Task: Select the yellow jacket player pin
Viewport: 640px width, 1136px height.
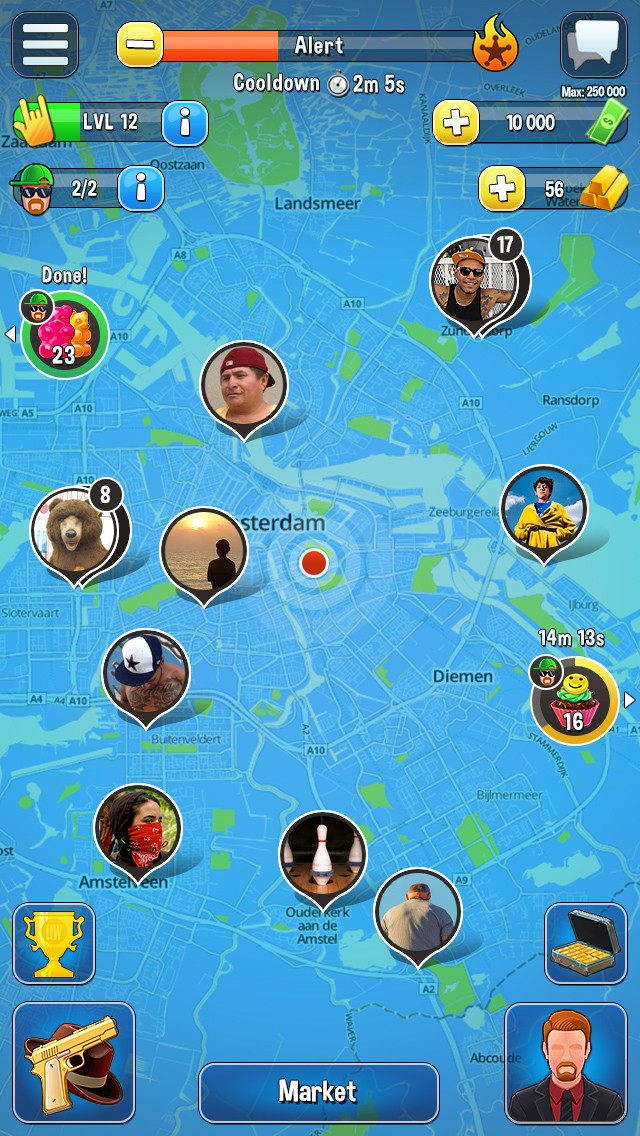Action: tap(543, 509)
